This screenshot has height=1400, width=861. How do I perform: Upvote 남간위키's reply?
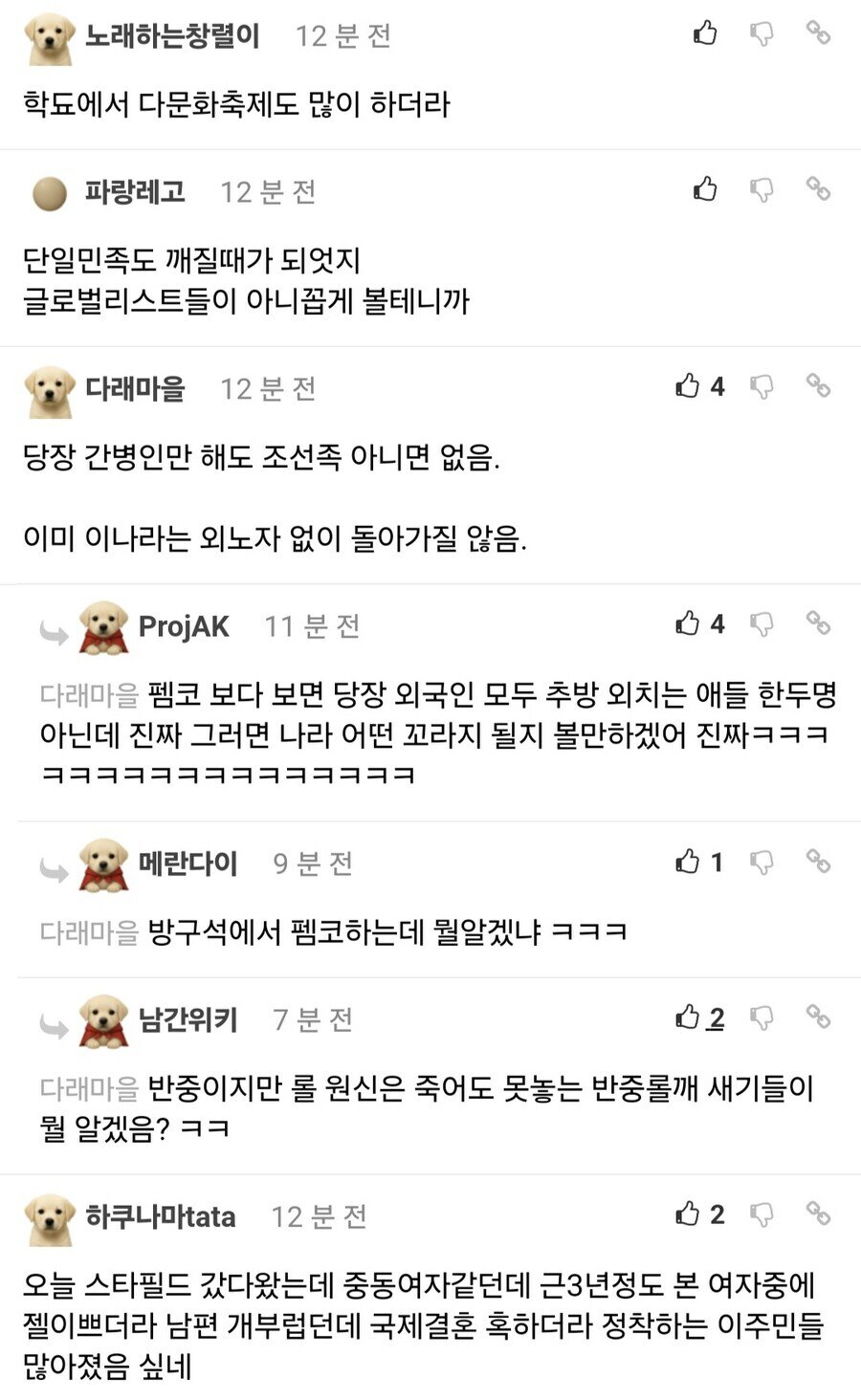coord(688,1017)
